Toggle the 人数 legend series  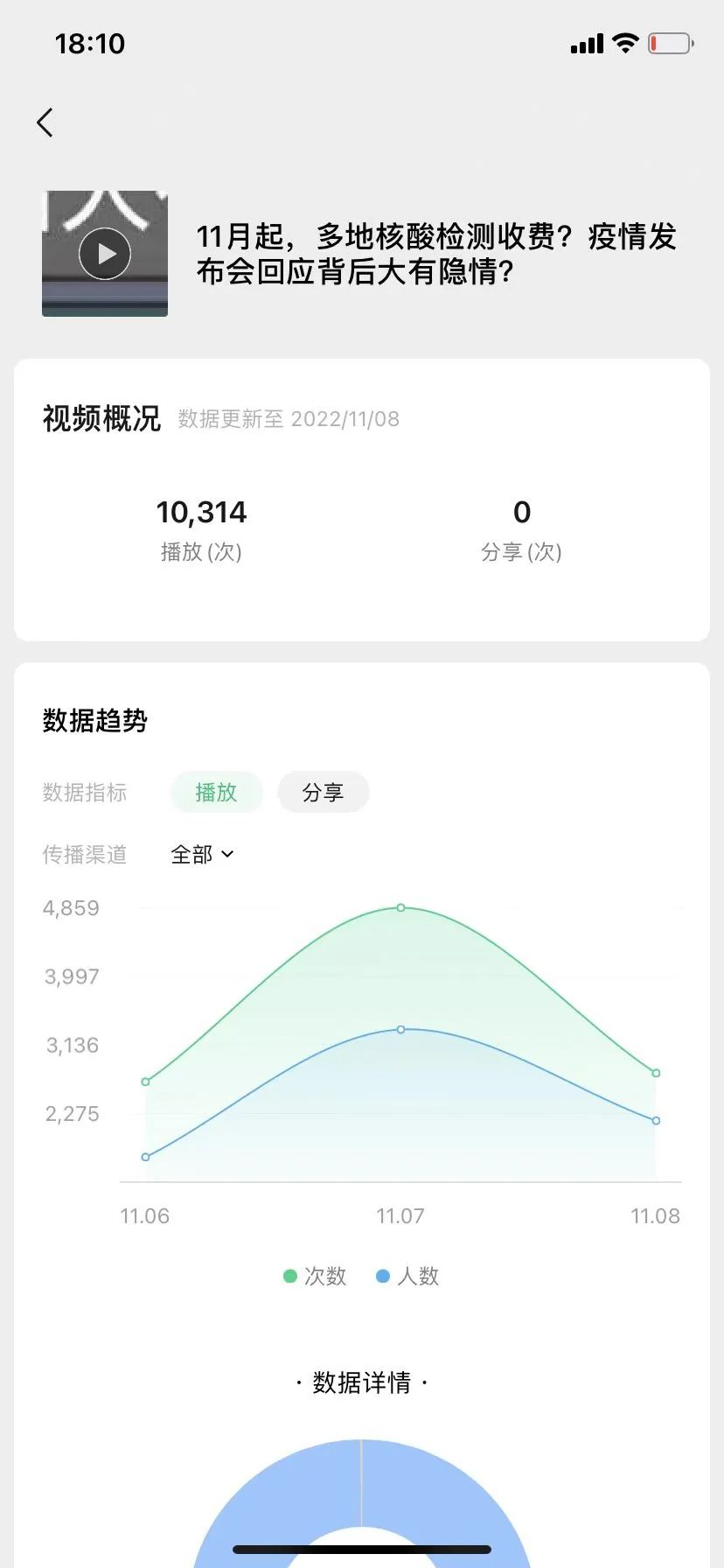click(x=407, y=1276)
